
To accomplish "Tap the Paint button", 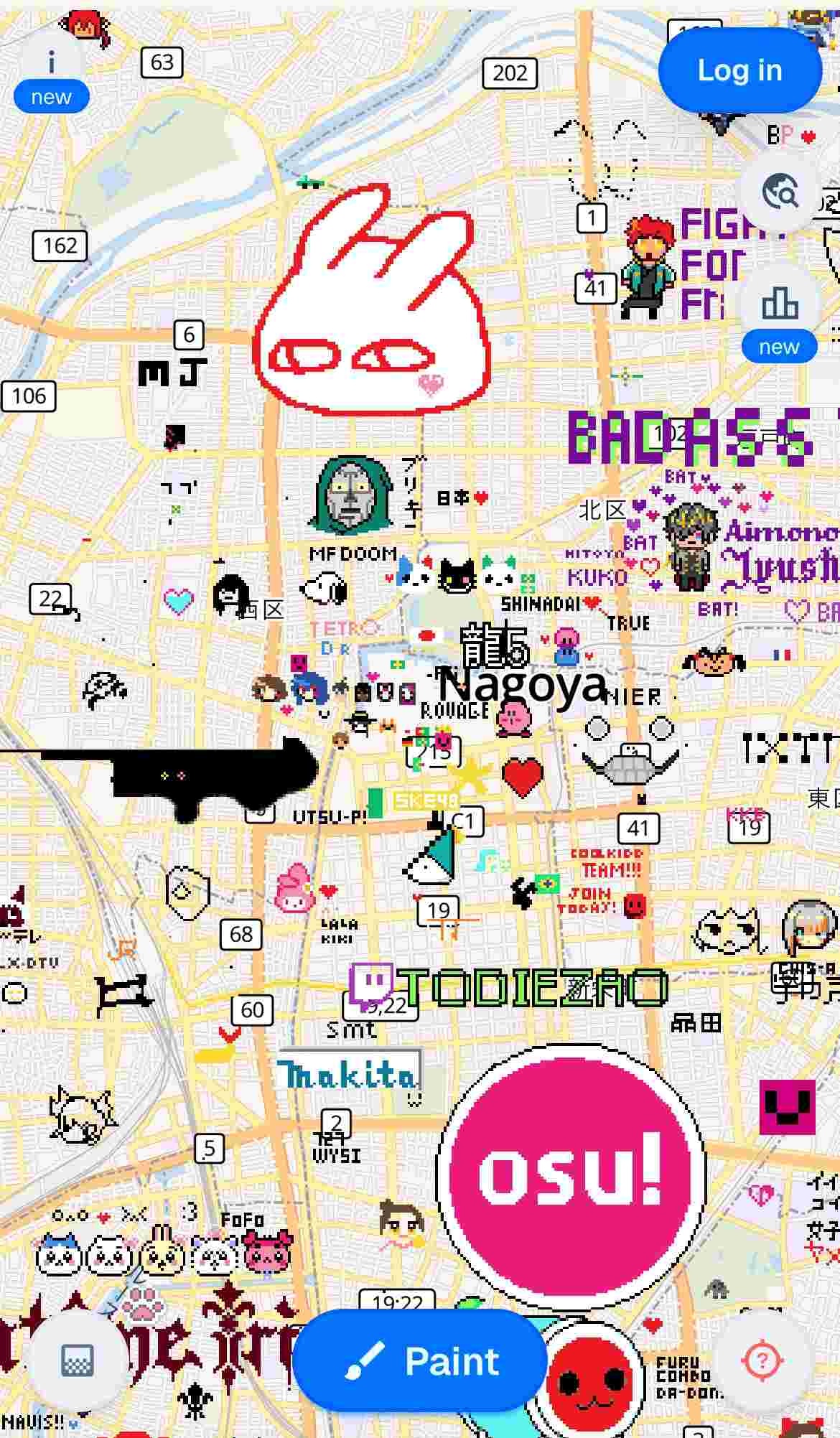I will (421, 1361).
